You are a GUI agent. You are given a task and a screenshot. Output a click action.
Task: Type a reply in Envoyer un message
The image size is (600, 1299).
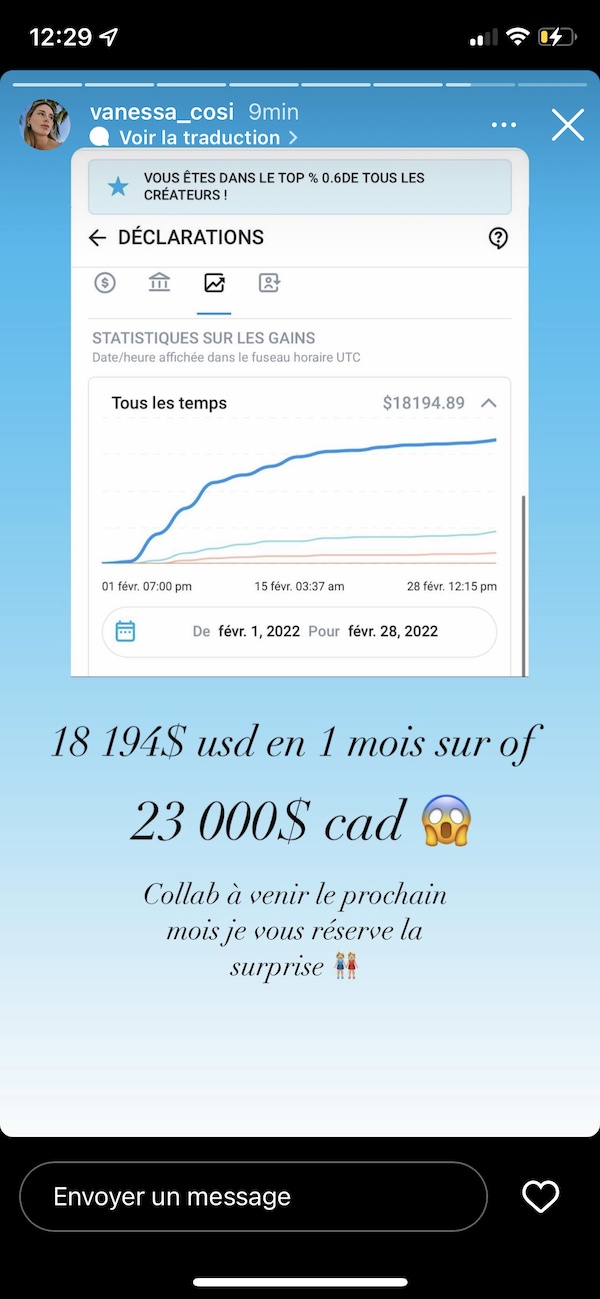click(x=253, y=1197)
